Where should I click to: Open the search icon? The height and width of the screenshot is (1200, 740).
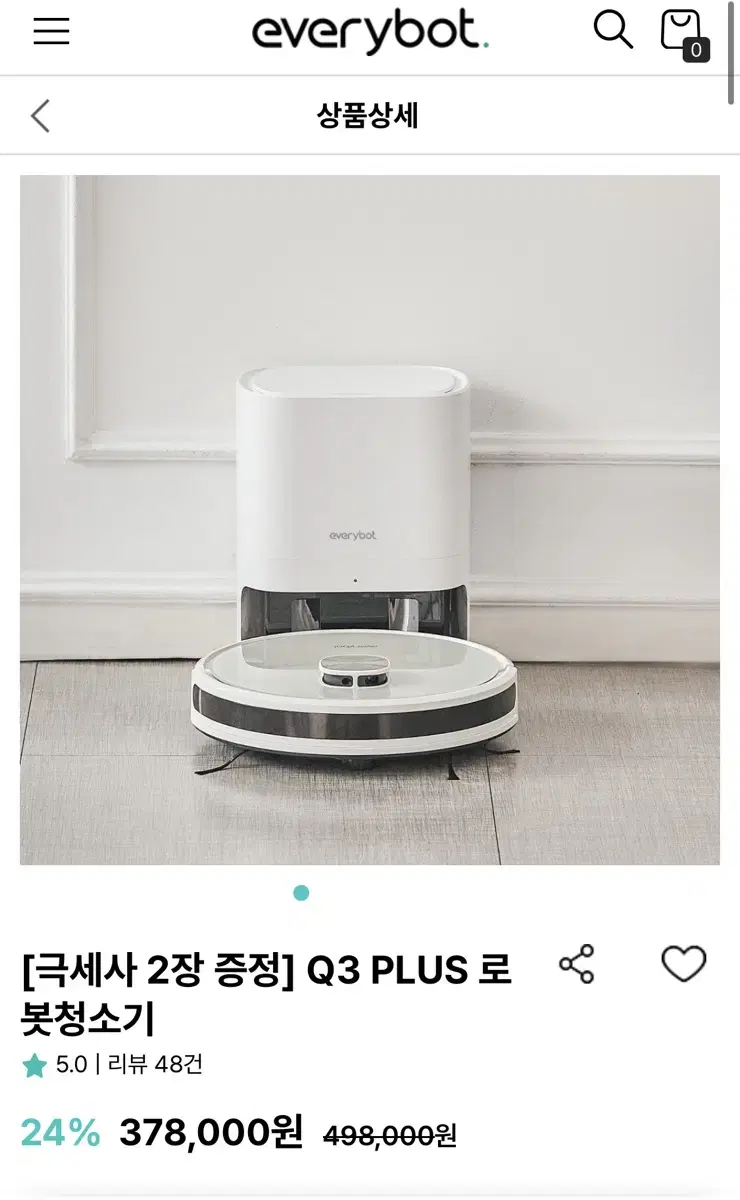pos(613,29)
